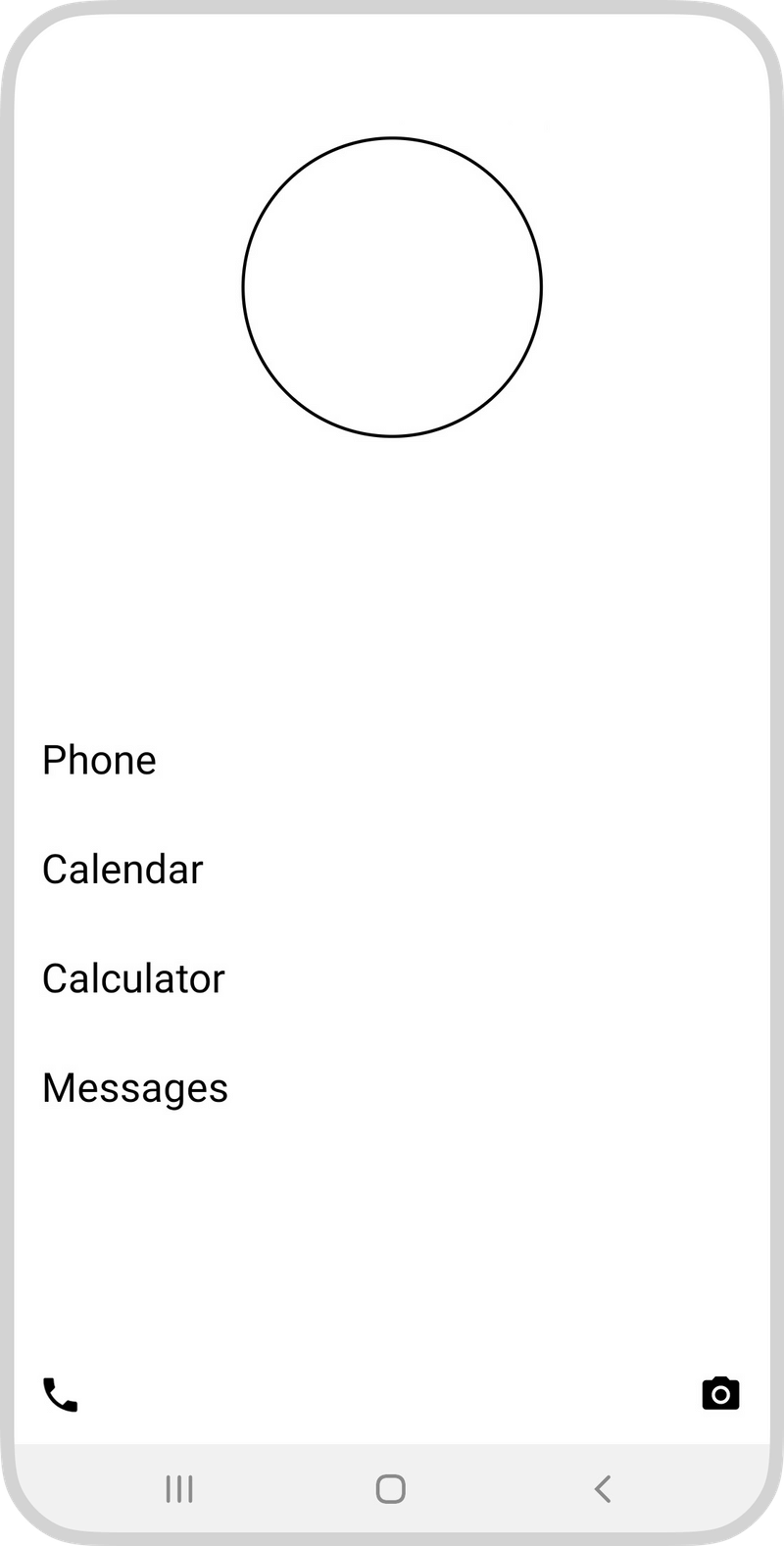Open the camera from the corner shortcut
This screenshot has height=1546, width=784.
tap(720, 1392)
